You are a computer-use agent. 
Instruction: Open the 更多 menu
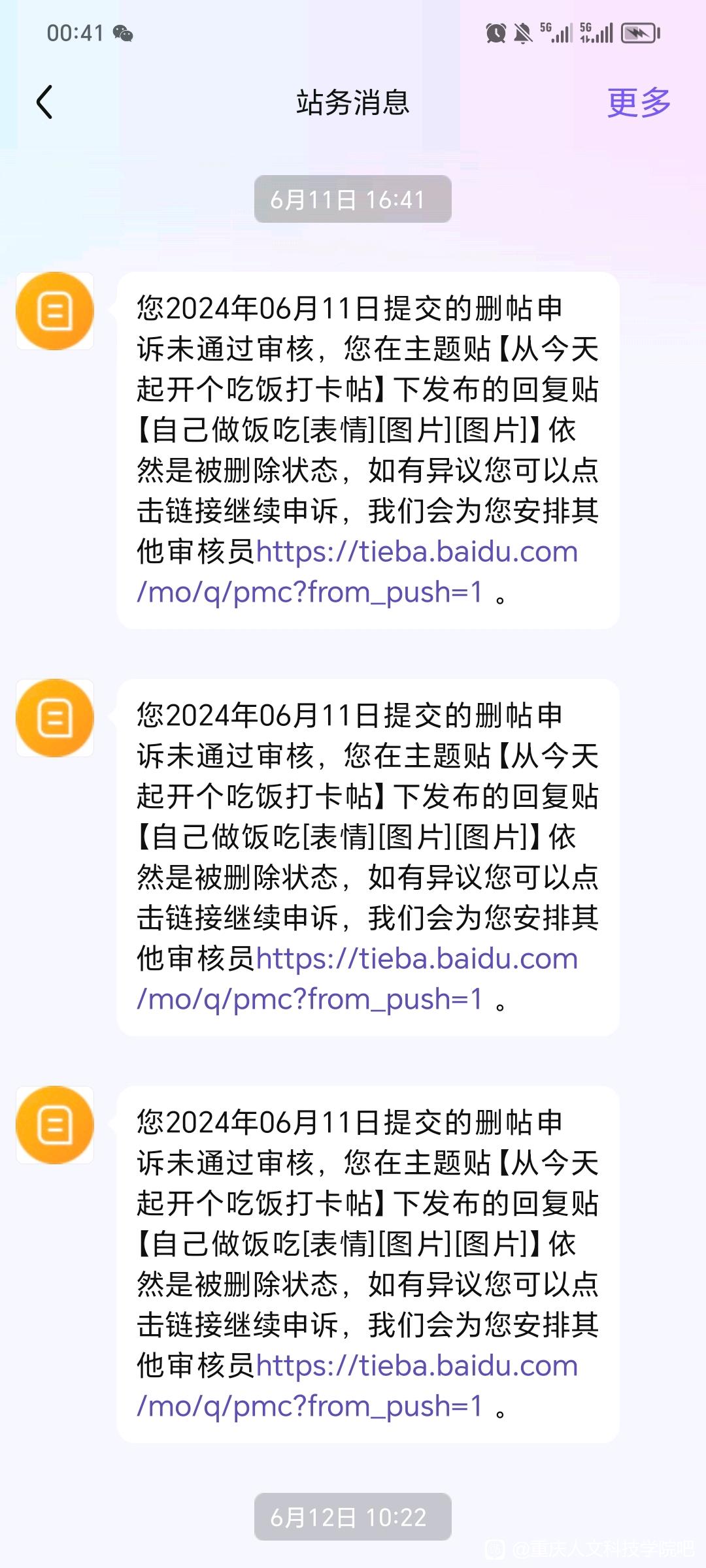[x=639, y=103]
